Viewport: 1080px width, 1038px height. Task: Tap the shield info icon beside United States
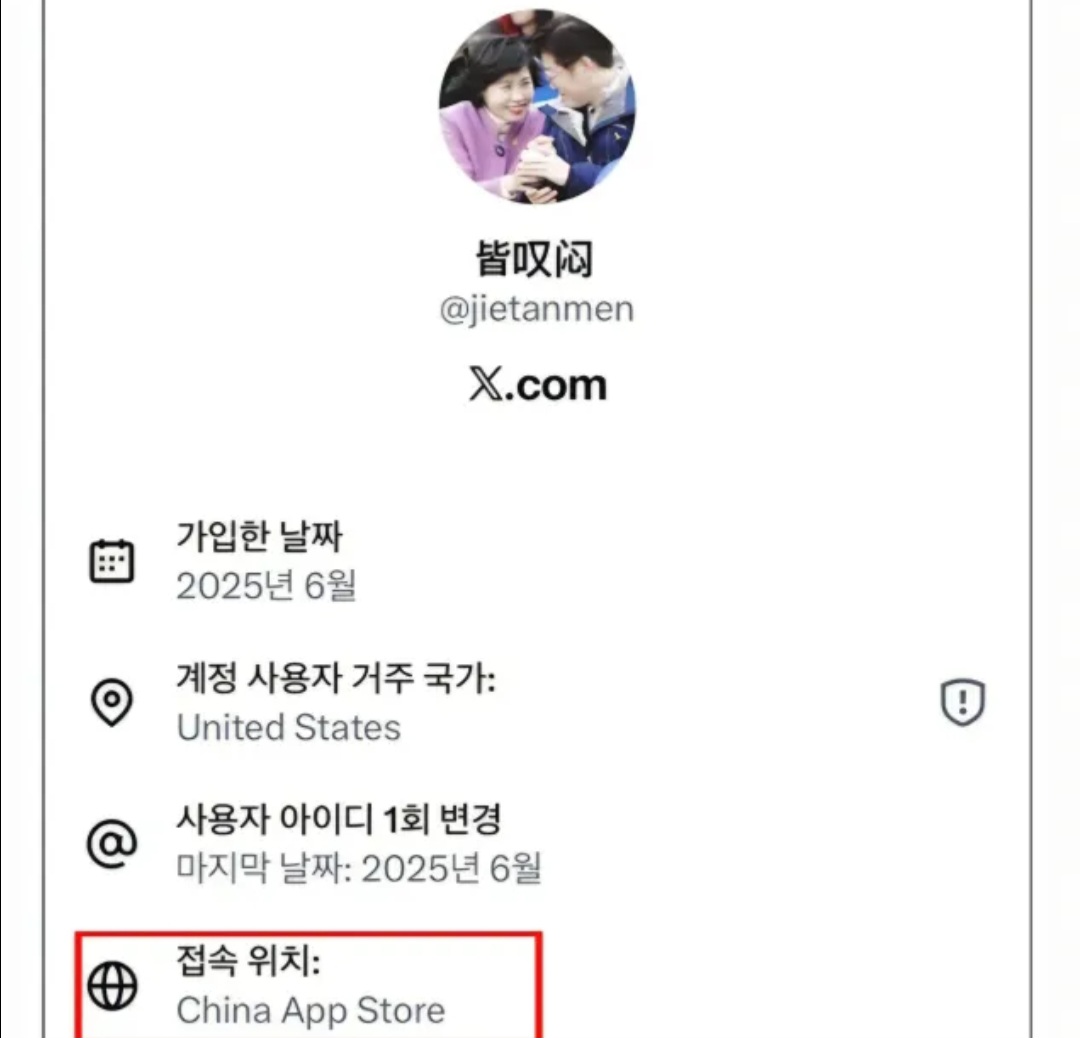[963, 703]
